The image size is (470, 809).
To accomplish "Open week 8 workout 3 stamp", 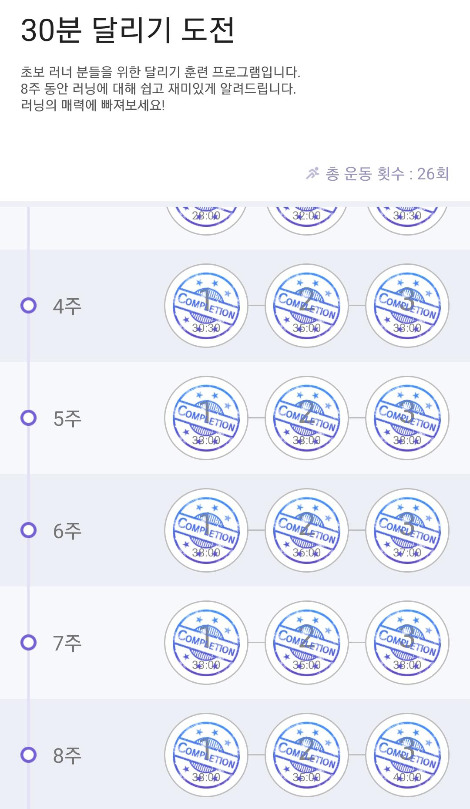I will point(407,755).
